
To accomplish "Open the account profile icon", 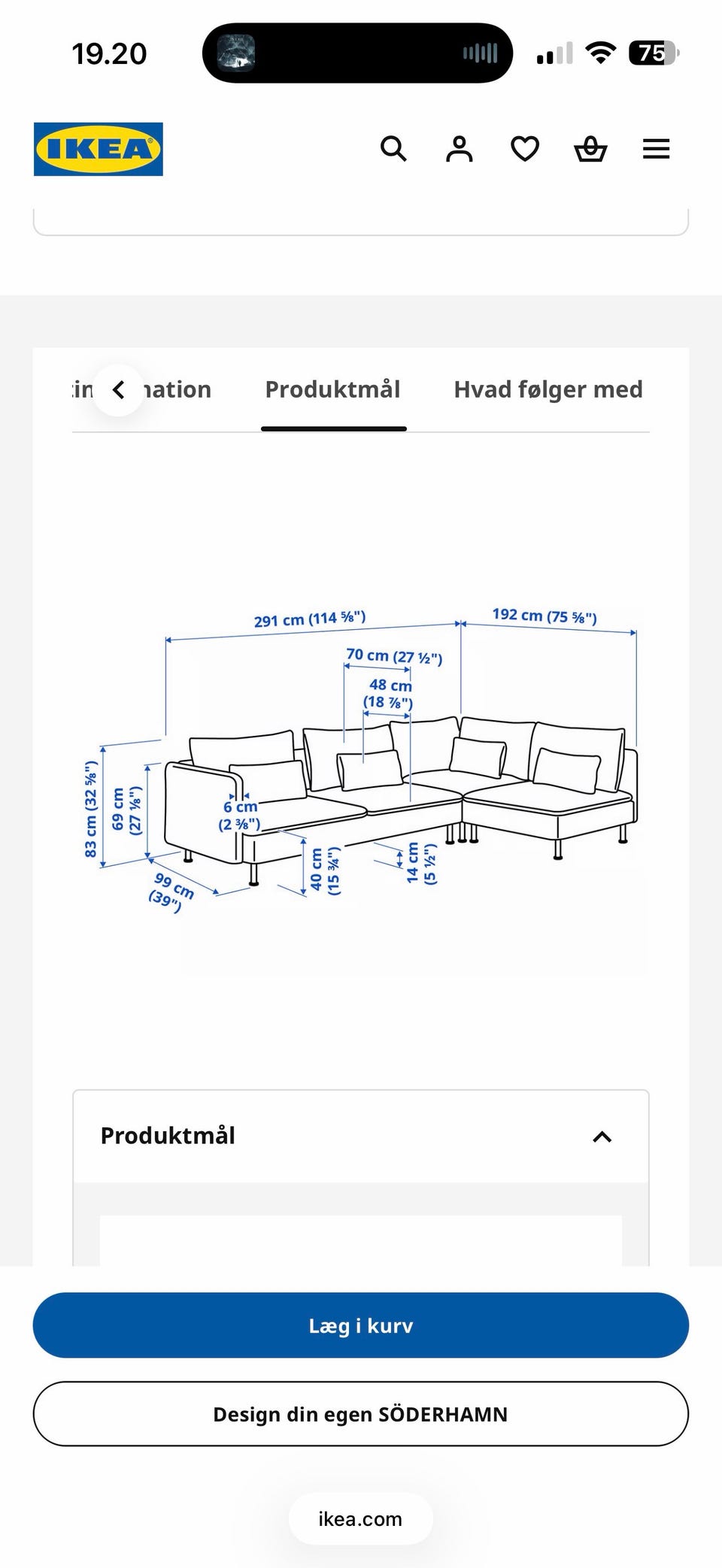I will (x=459, y=149).
